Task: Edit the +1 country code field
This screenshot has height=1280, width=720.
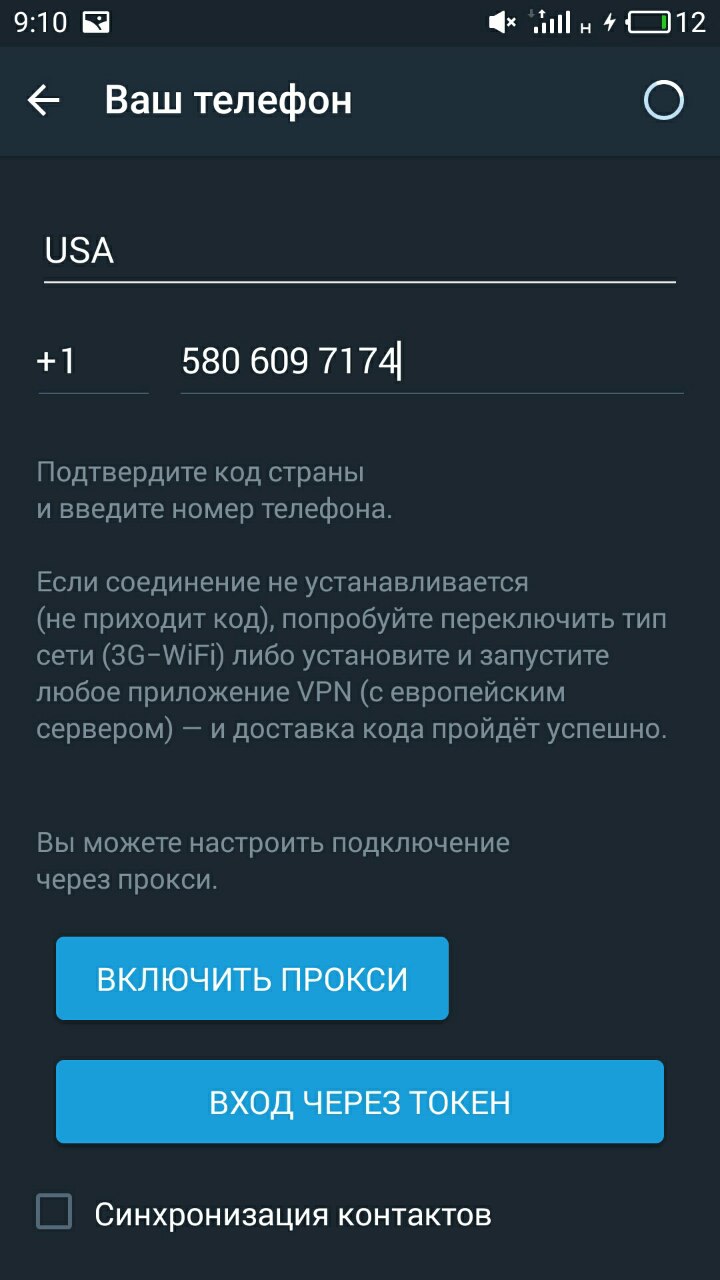Action: tap(92, 361)
